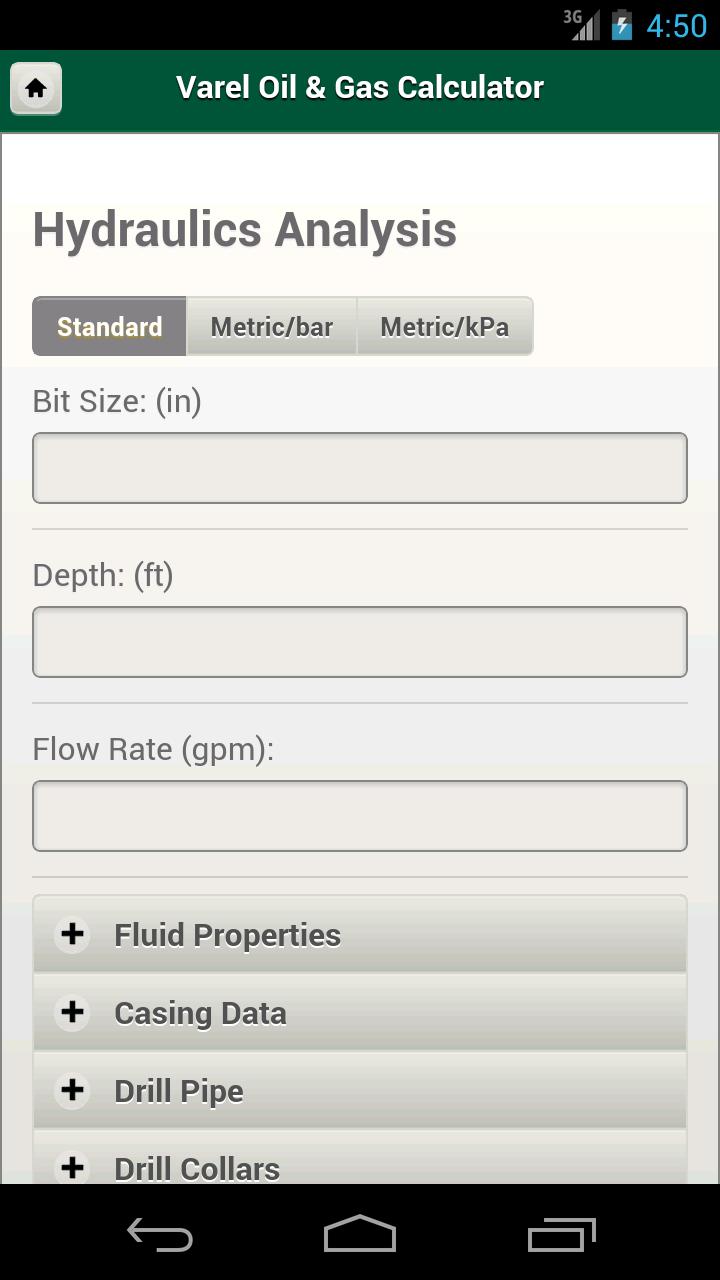Tap the plus icon beside Drill Pipe
720x1280 pixels.
pos(71,1090)
